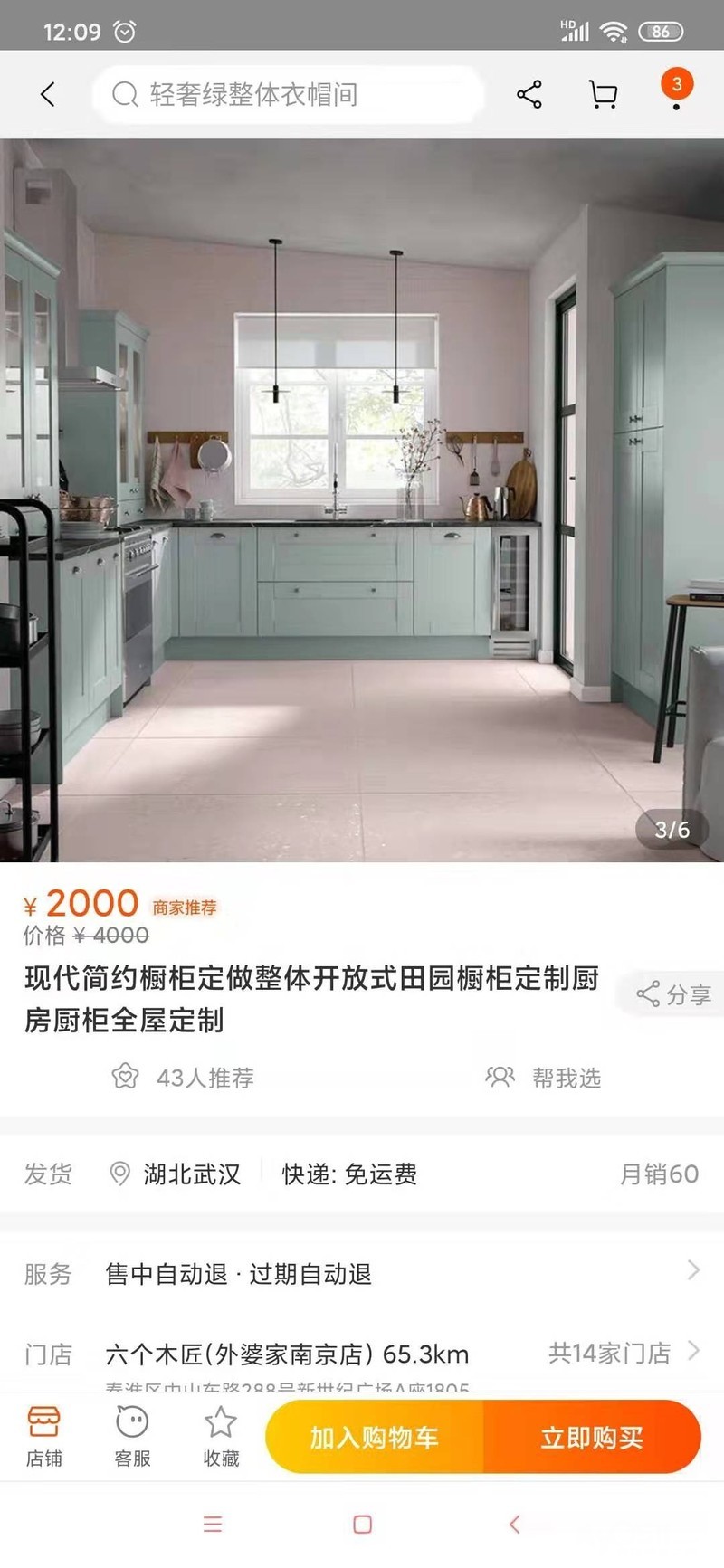724x1568 pixels.
Task: Tap 43人推荐 to recommend the product
Action: coord(183,1078)
